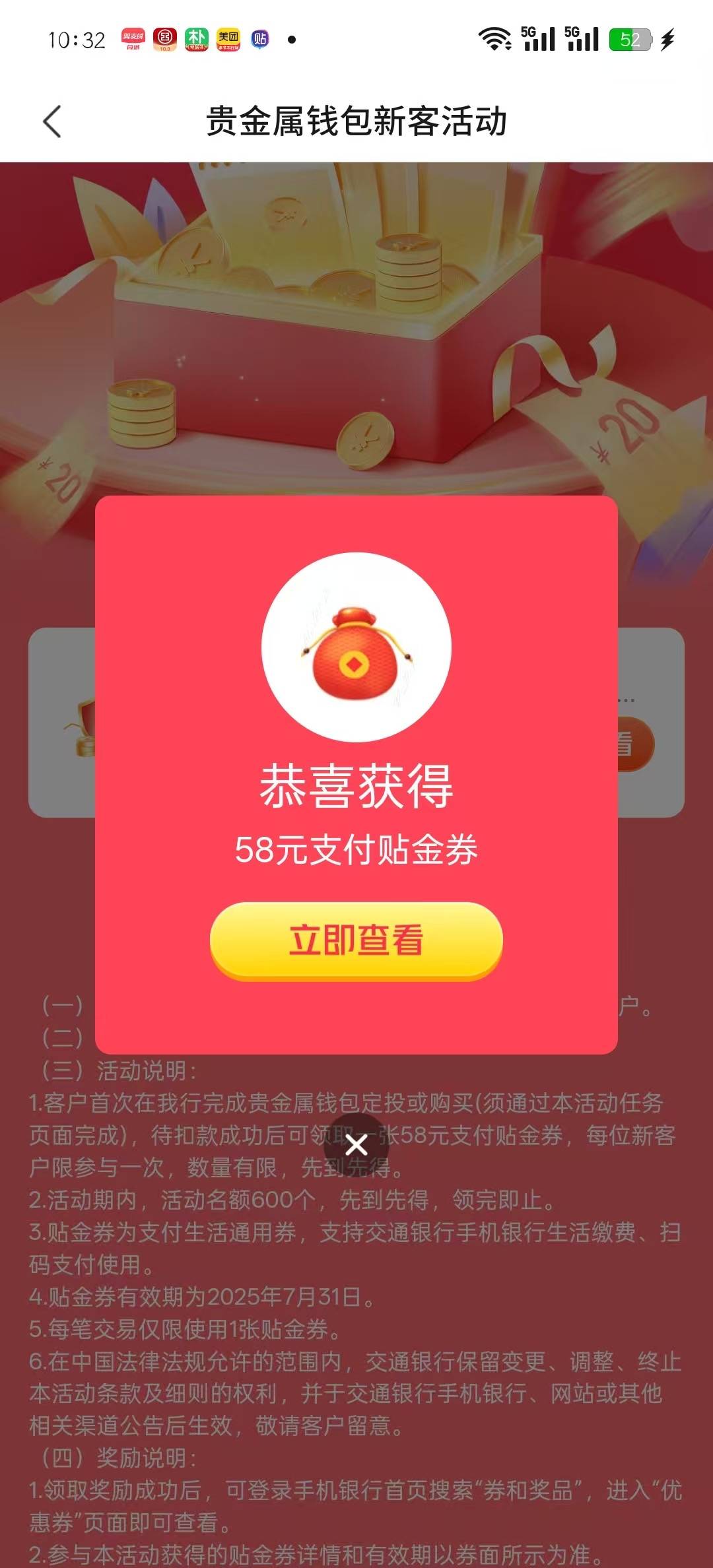The image size is (713, 1568).
Task: Tap the 立即查看 button
Action: click(356, 940)
